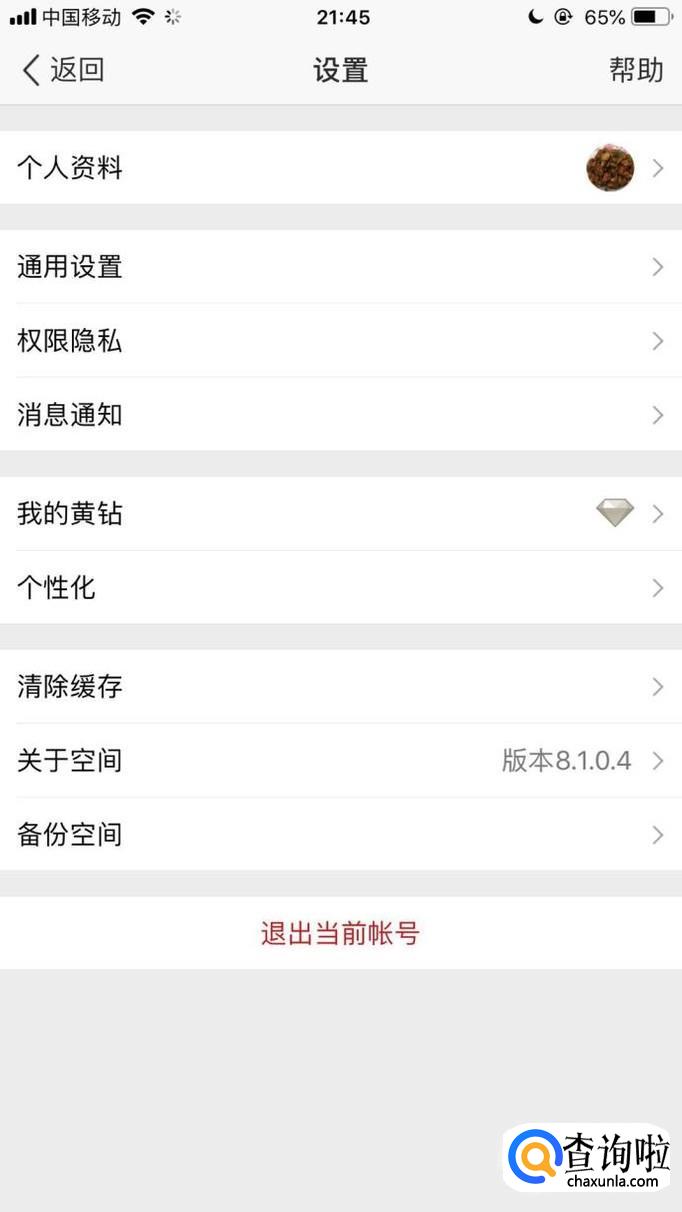682x1212 pixels.
Task: Open 通用设置 general settings
Action: pyautogui.click(x=340, y=267)
